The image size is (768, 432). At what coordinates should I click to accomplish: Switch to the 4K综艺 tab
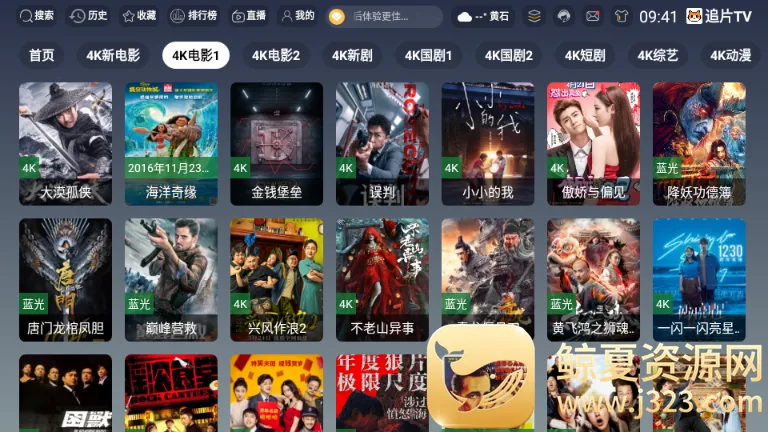(x=659, y=56)
